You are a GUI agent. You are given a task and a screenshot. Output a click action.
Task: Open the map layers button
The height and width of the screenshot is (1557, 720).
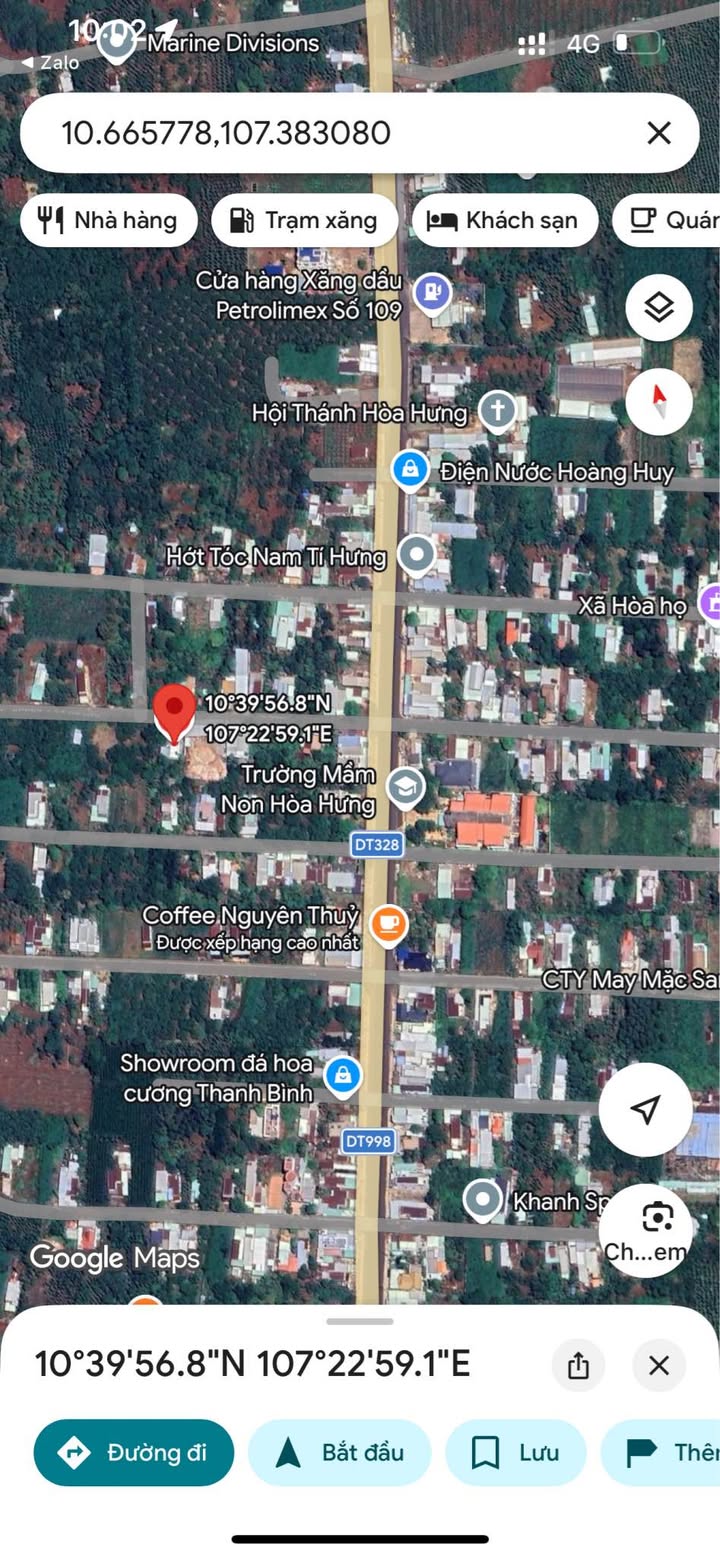[x=659, y=308]
